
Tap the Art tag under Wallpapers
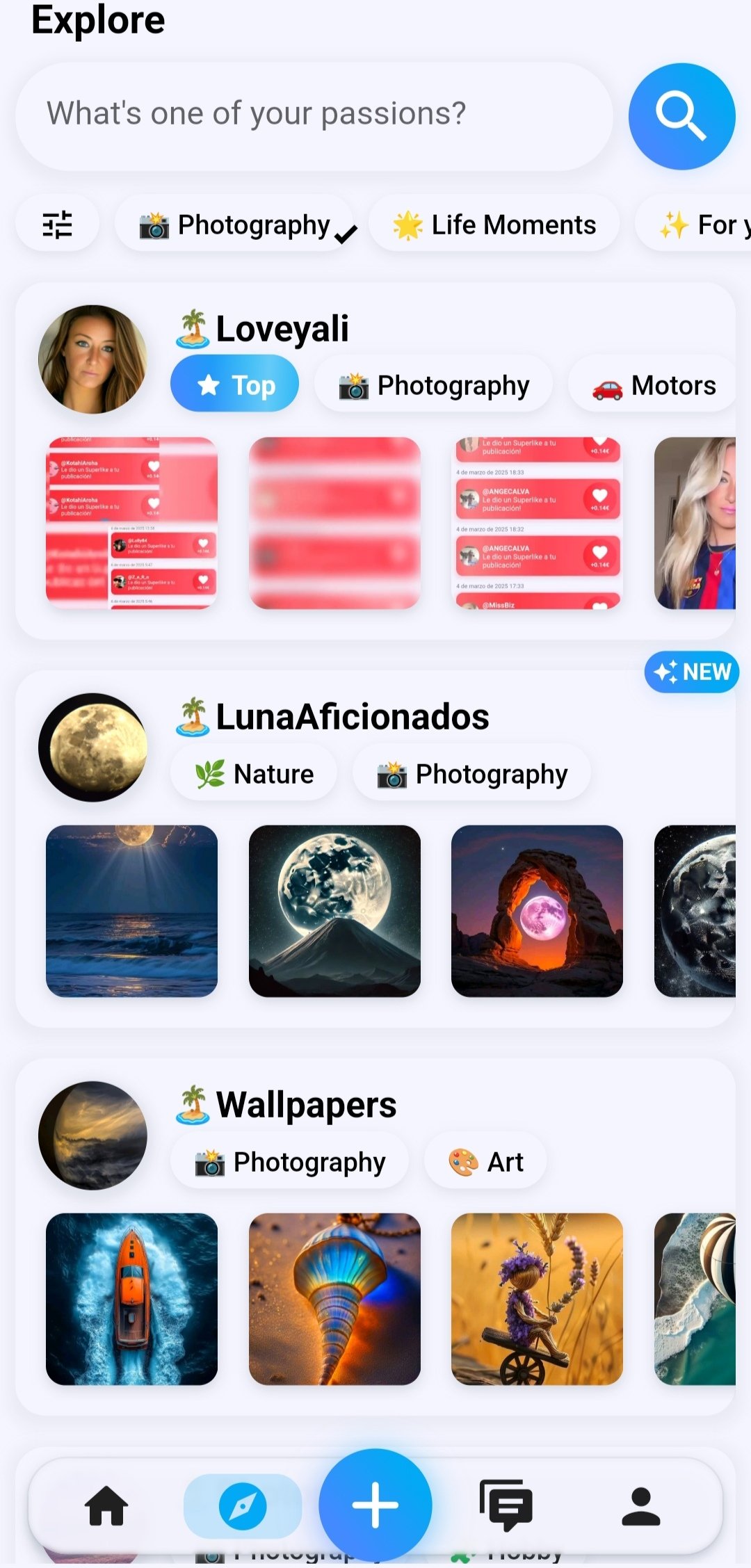(x=485, y=1162)
